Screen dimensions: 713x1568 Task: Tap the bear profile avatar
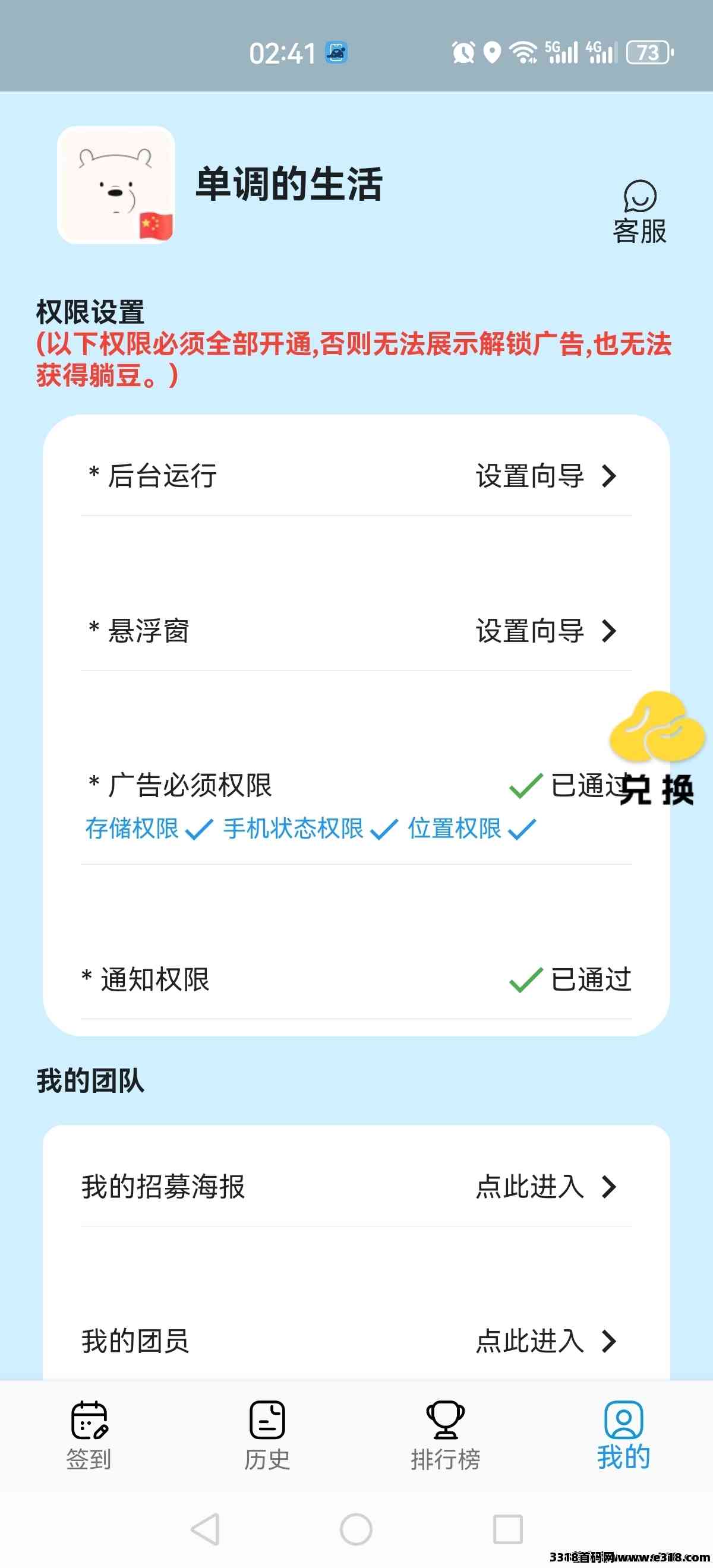(116, 185)
